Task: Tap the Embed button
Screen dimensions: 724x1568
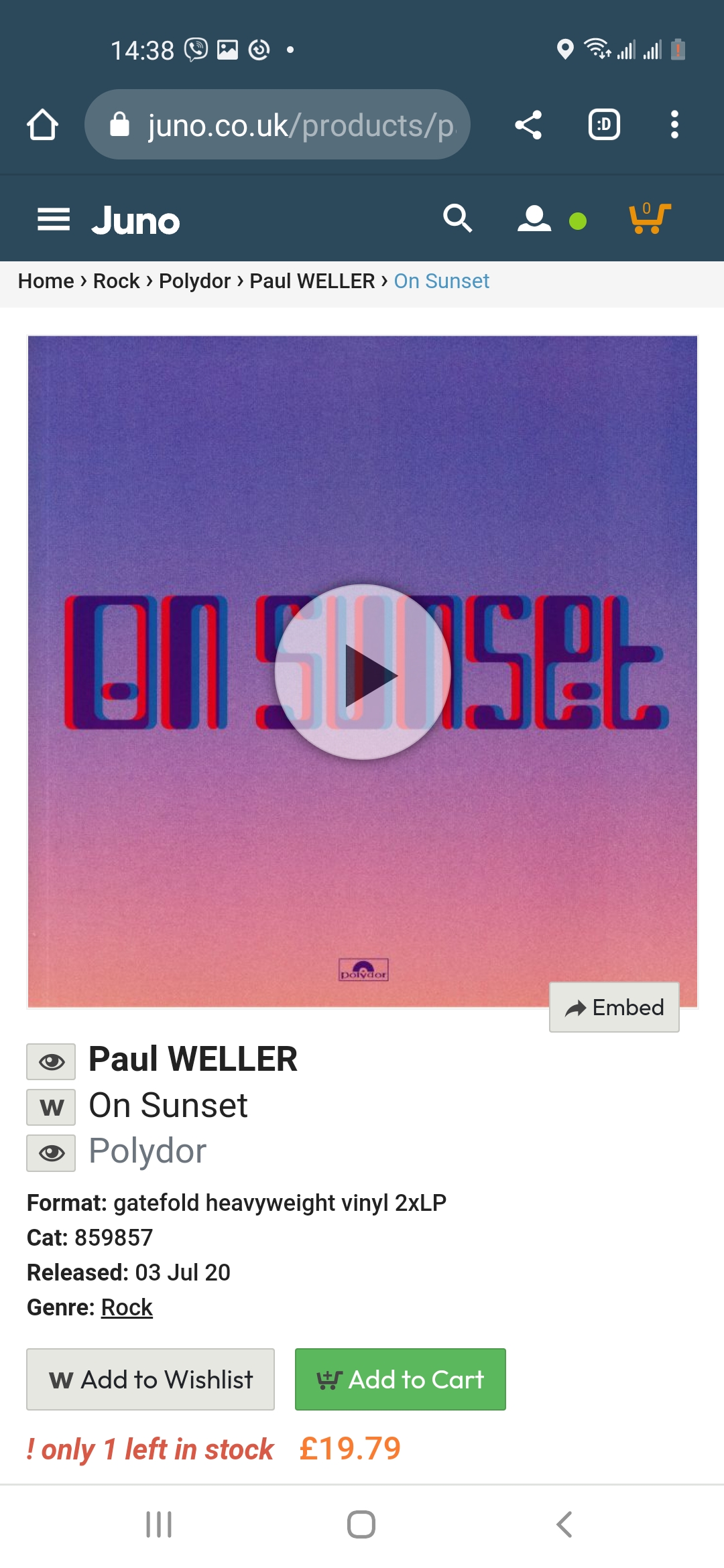Action: (614, 1007)
